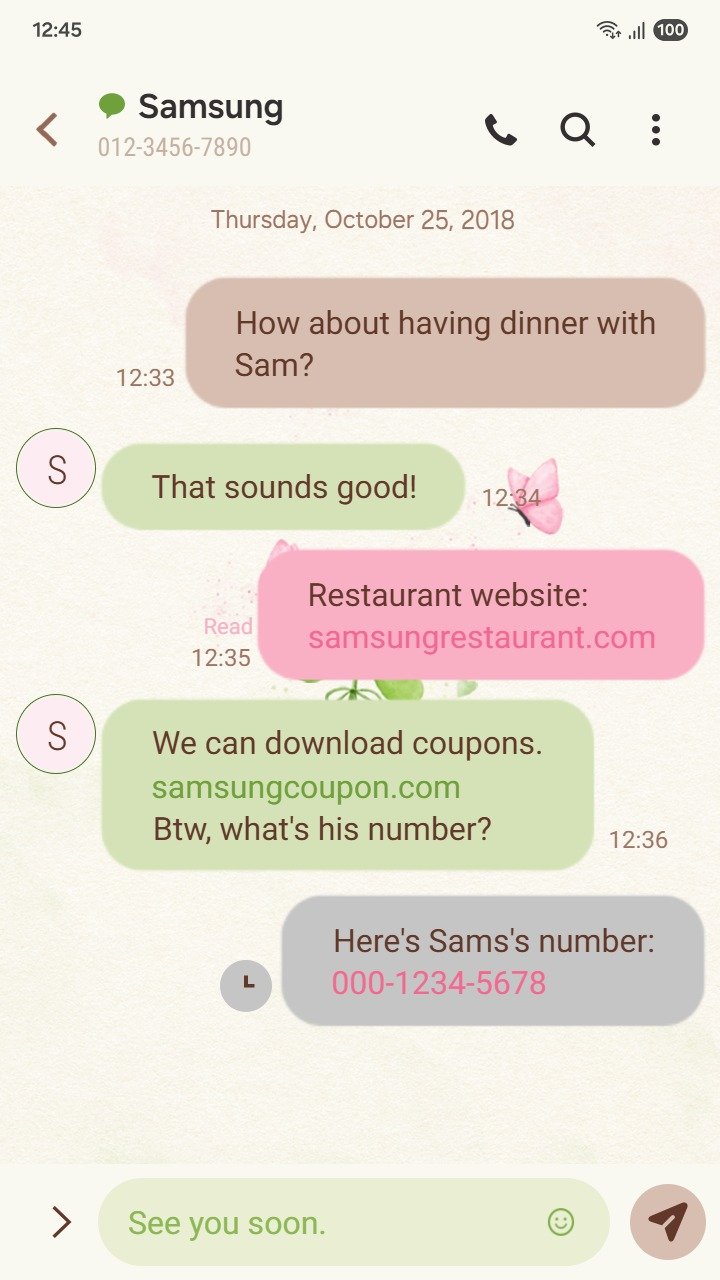
Task: Go back to the conversations list
Action: point(47,129)
